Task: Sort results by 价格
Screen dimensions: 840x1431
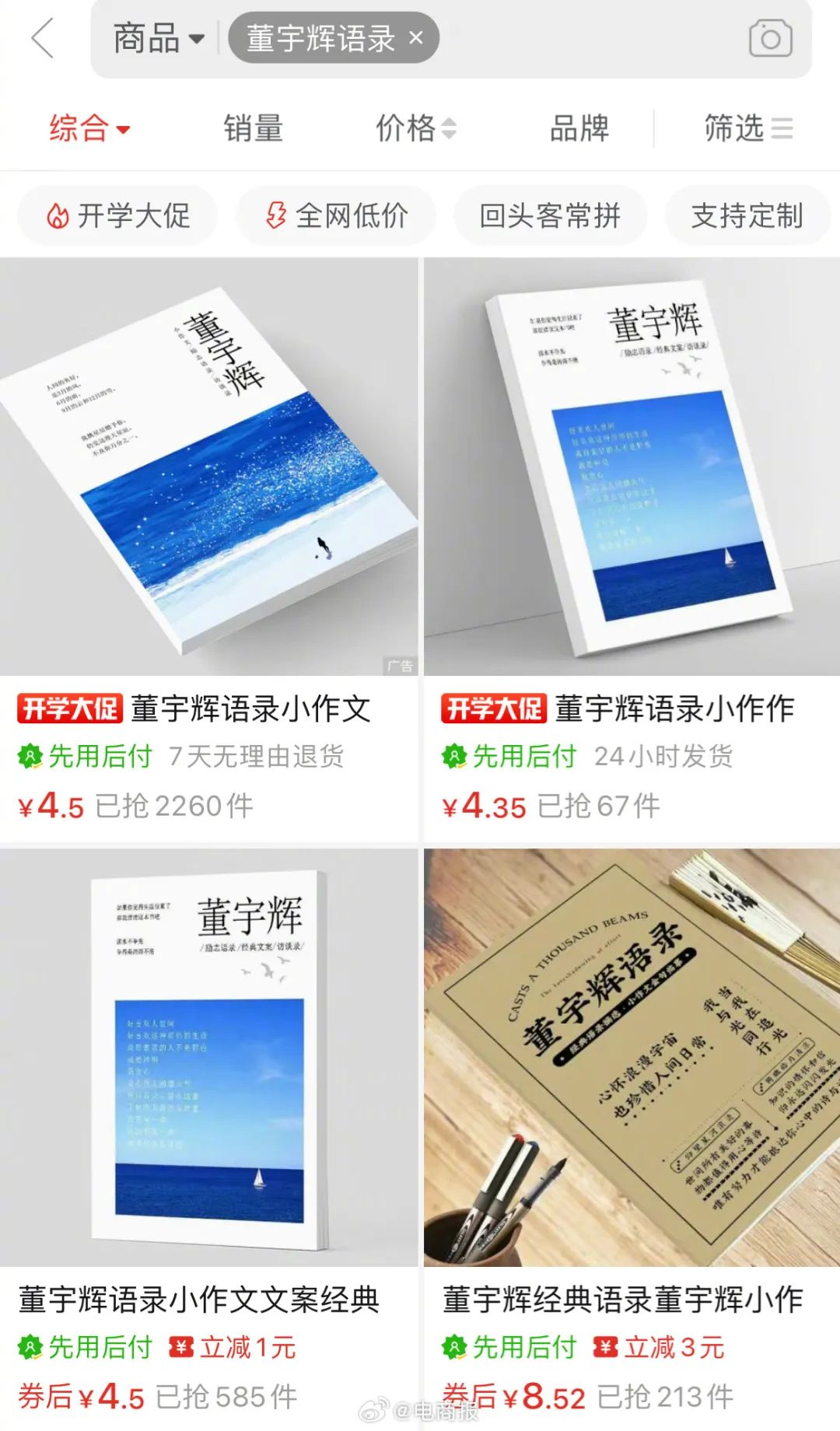Action: 415,128
